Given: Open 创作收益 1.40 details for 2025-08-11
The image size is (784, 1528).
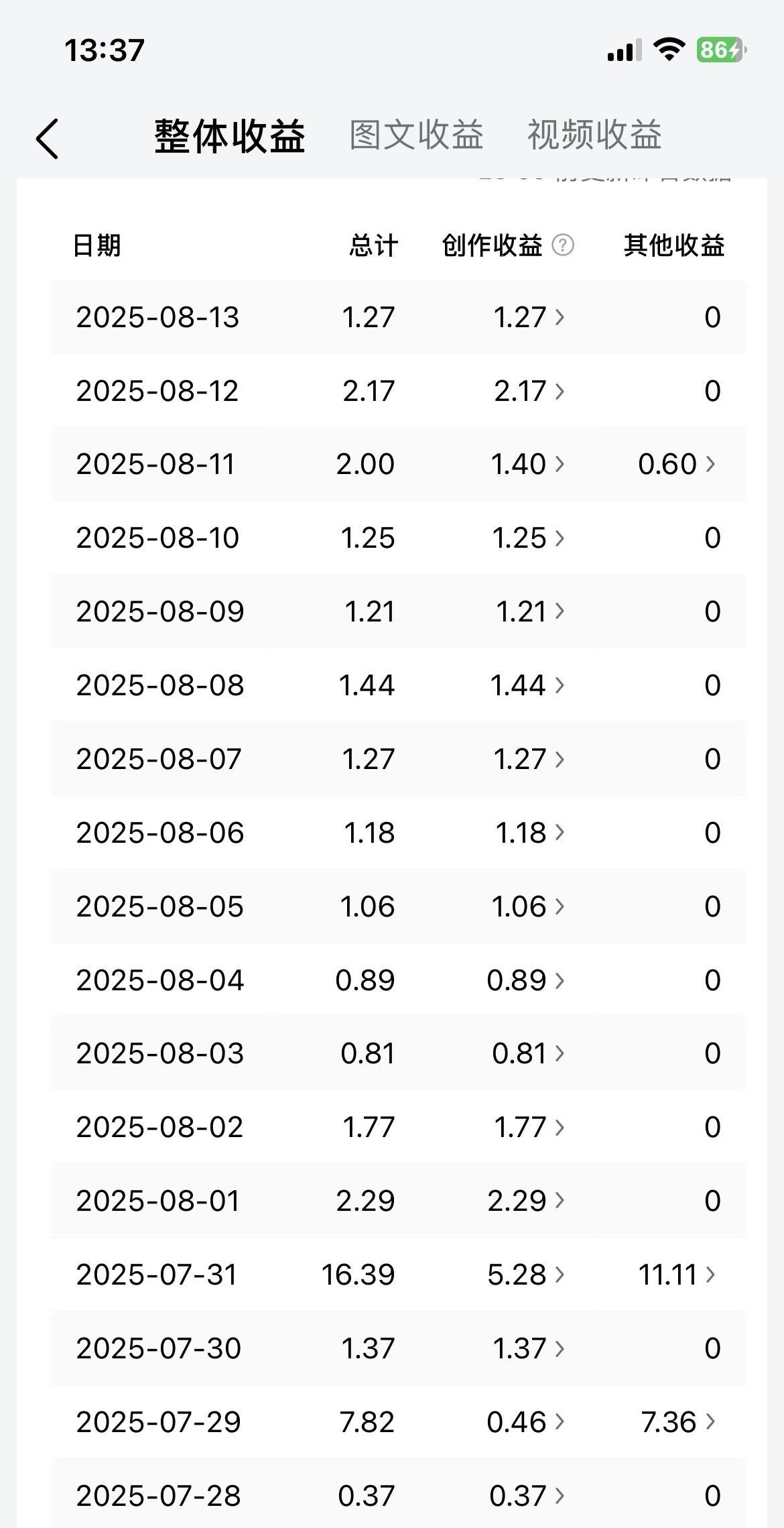Looking at the screenshot, I should click(527, 464).
